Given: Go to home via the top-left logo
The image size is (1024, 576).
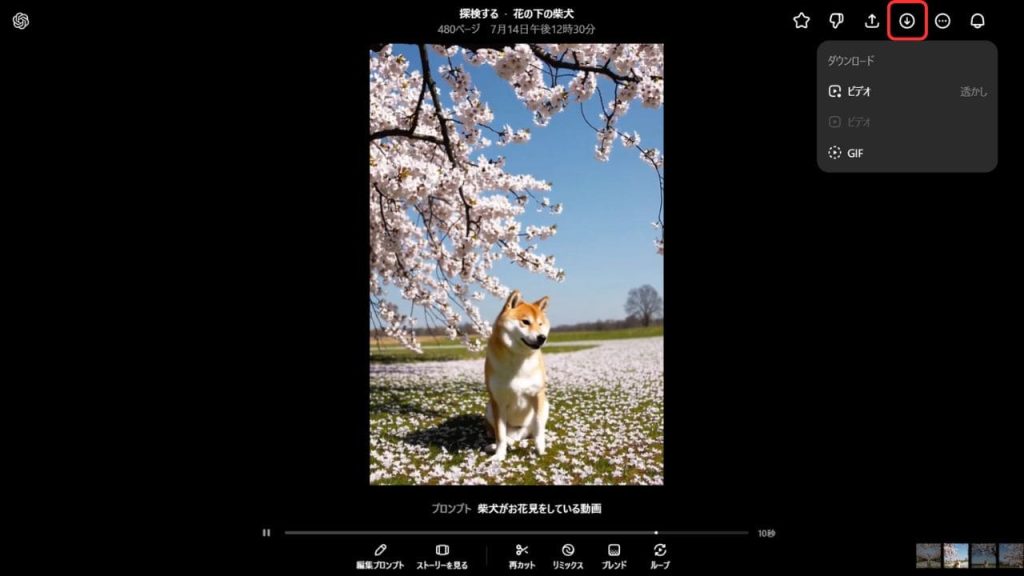Looking at the screenshot, I should (x=21, y=21).
